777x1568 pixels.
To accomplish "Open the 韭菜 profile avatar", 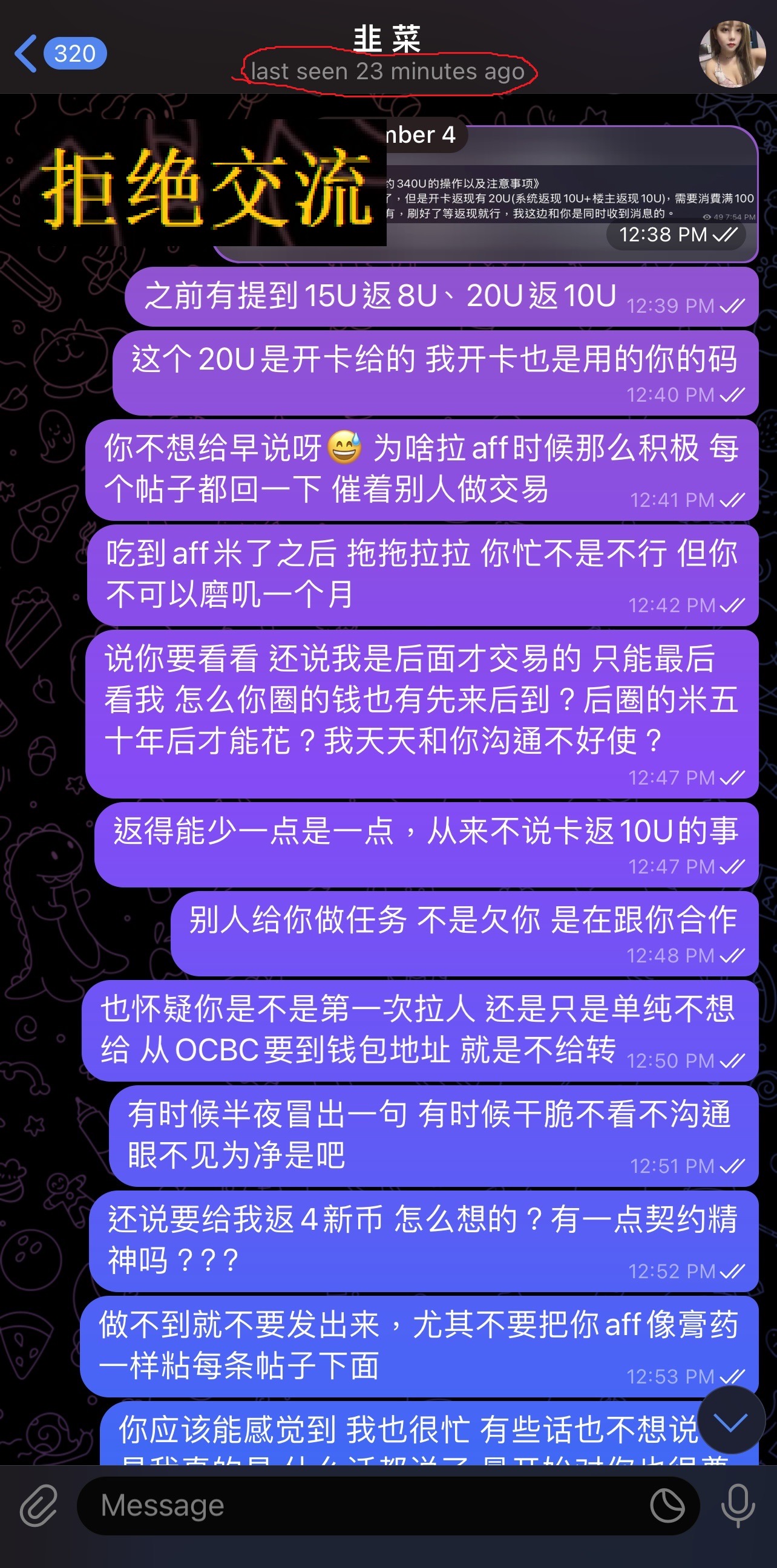I will pyautogui.click(x=732, y=54).
